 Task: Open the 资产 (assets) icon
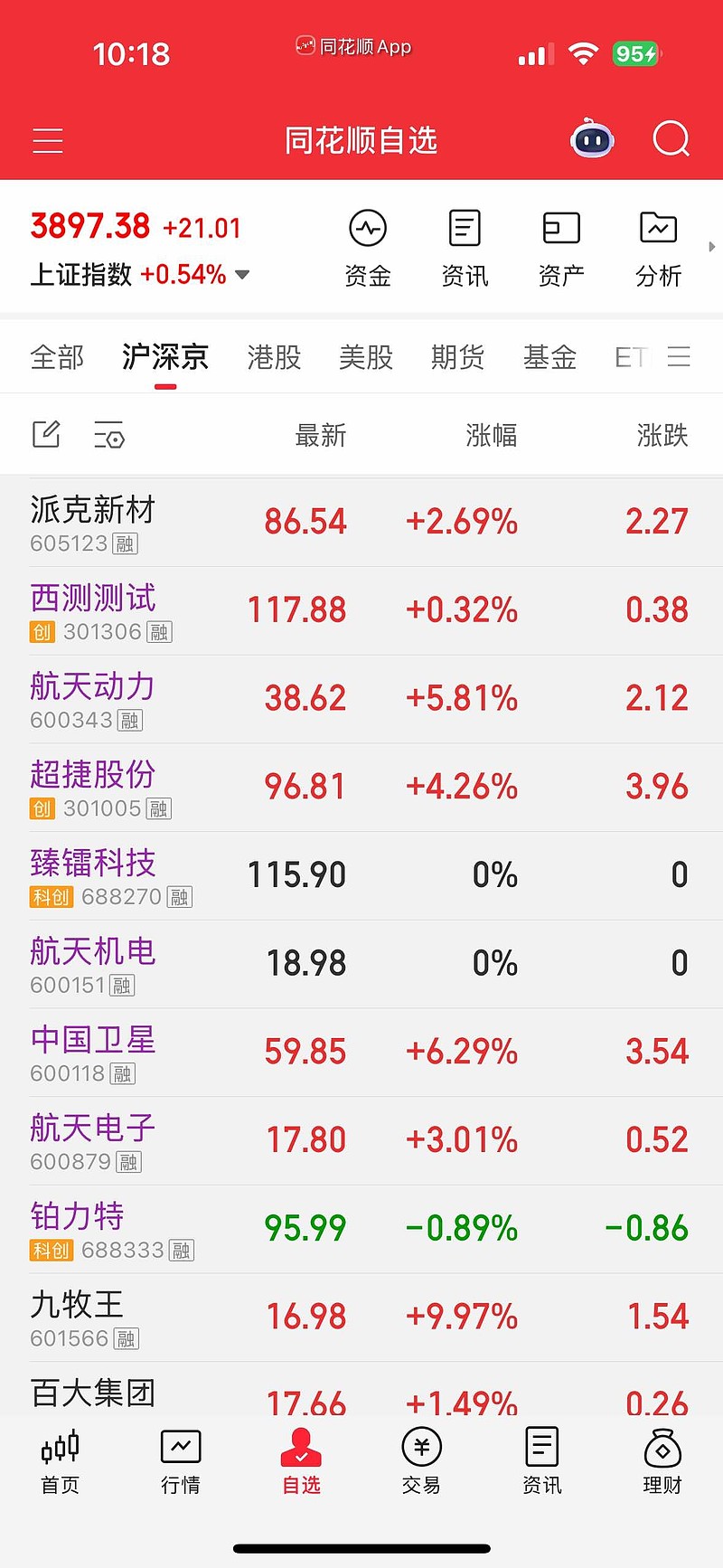pyautogui.click(x=561, y=244)
